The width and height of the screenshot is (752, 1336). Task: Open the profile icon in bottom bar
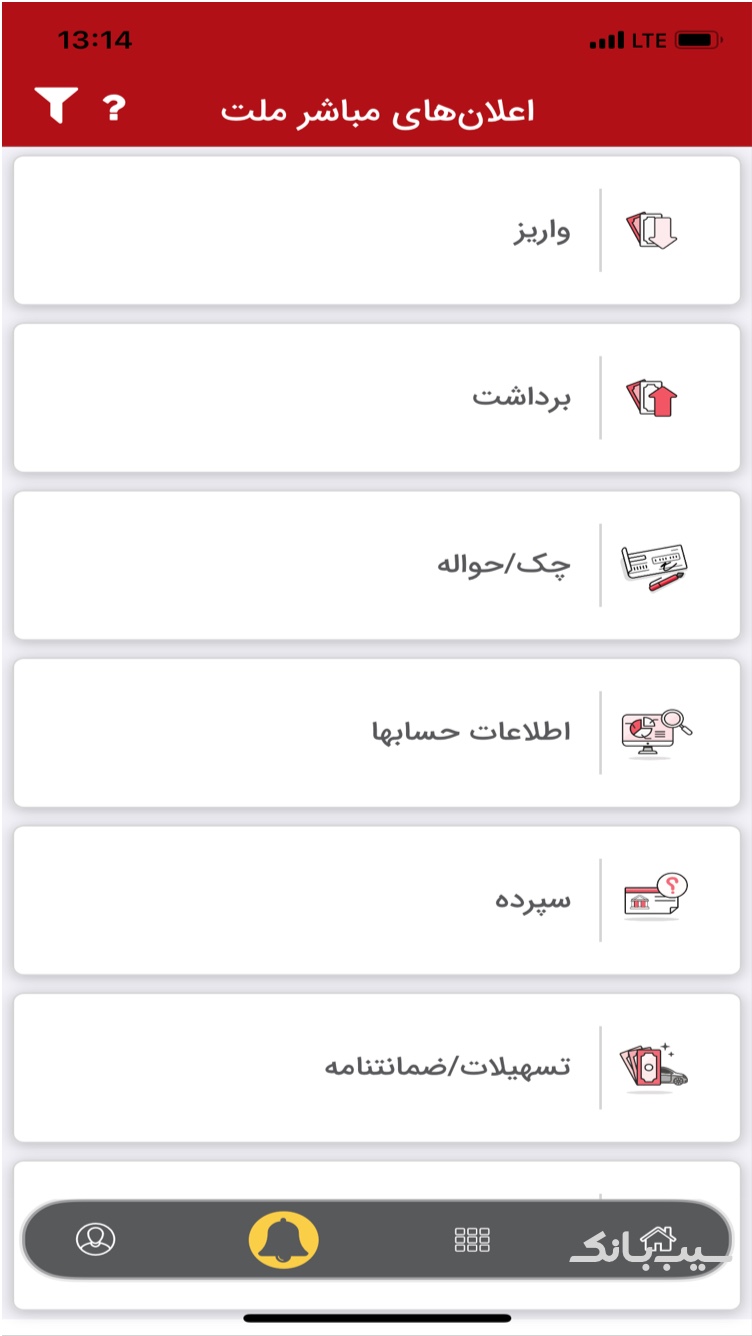[x=96, y=1240]
